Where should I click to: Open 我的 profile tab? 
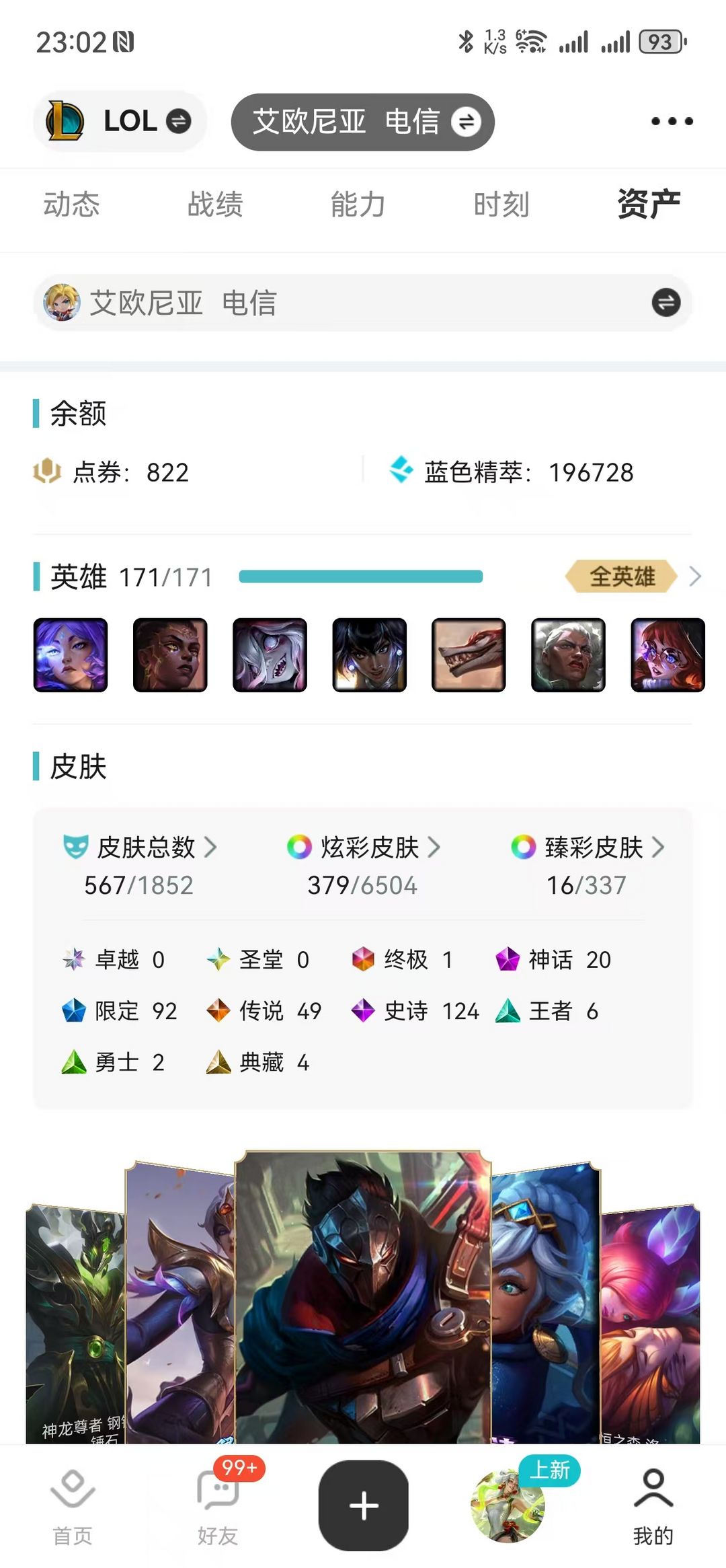click(x=653, y=1507)
